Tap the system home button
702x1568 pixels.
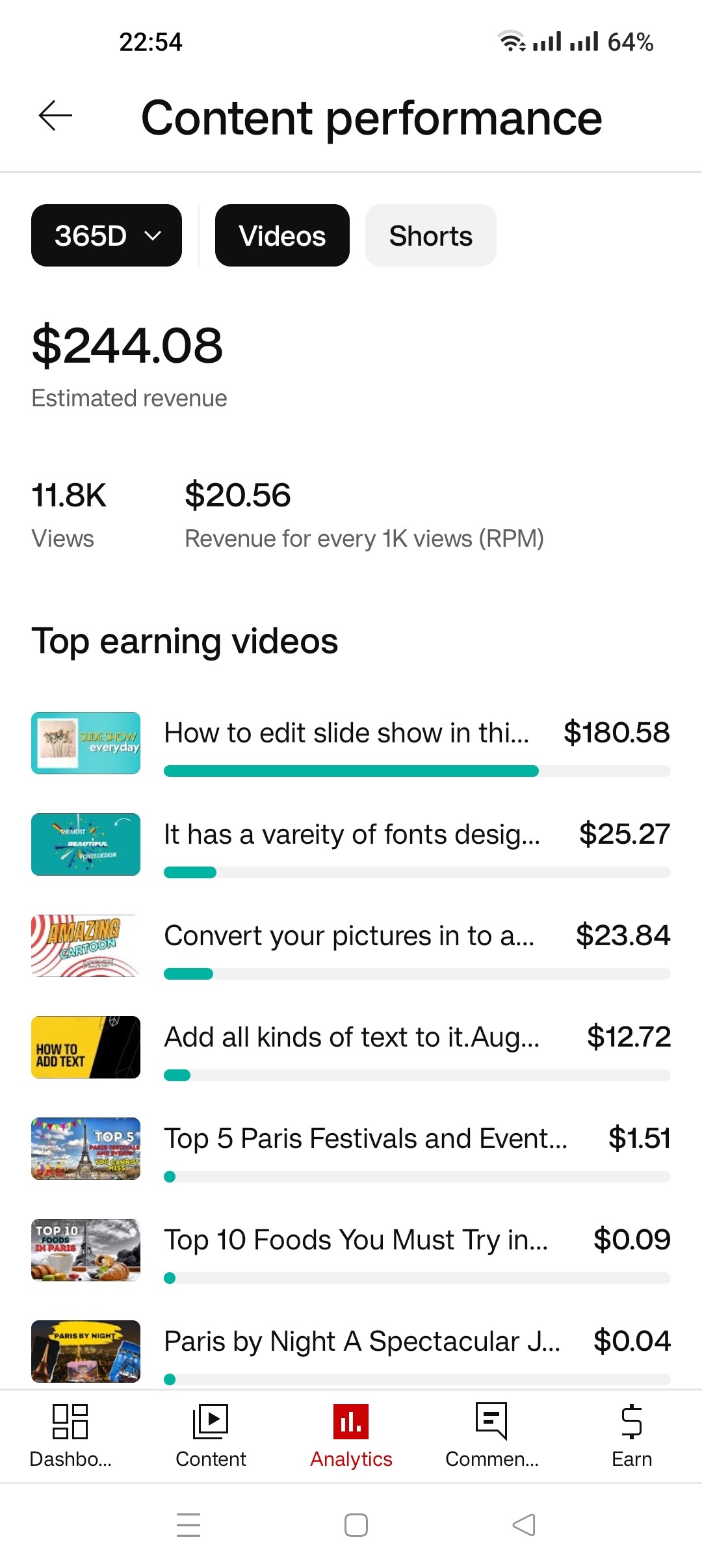click(356, 1524)
